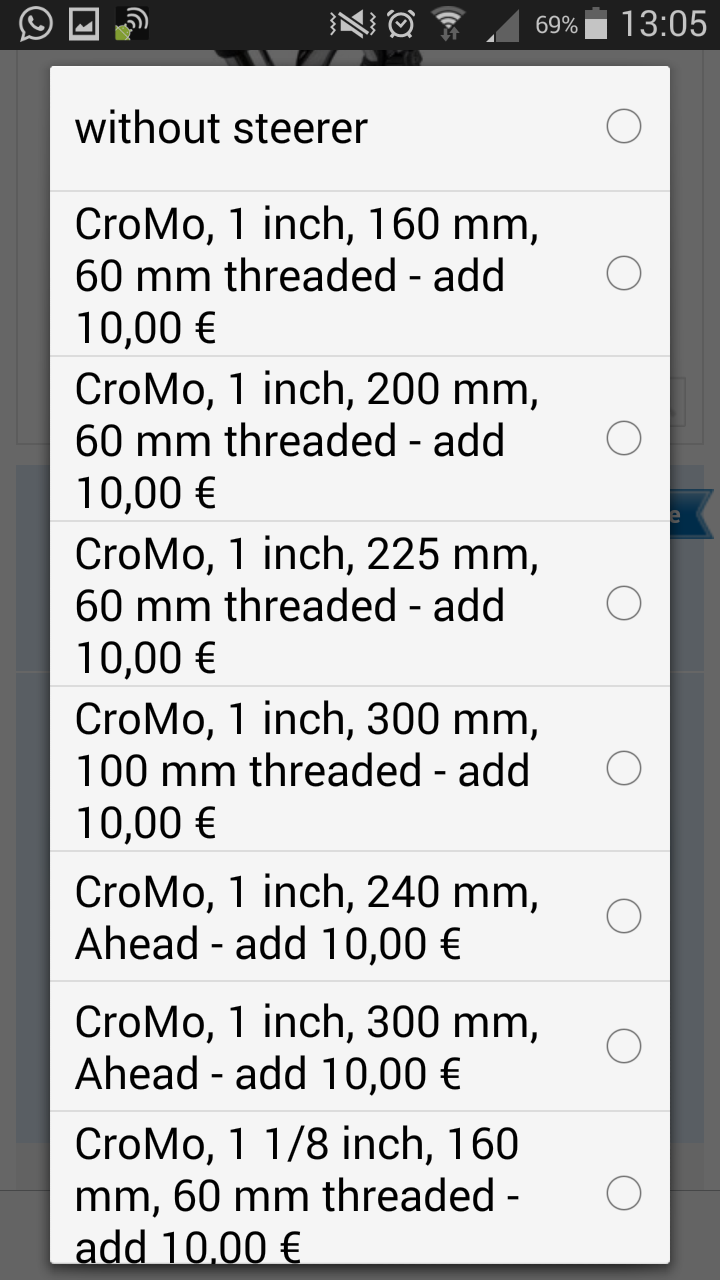The height and width of the screenshot is (1280, 720).
Task: Choose CroMo 1 1/8 inch 160 mm threaded
Action: pos(360,1188)
